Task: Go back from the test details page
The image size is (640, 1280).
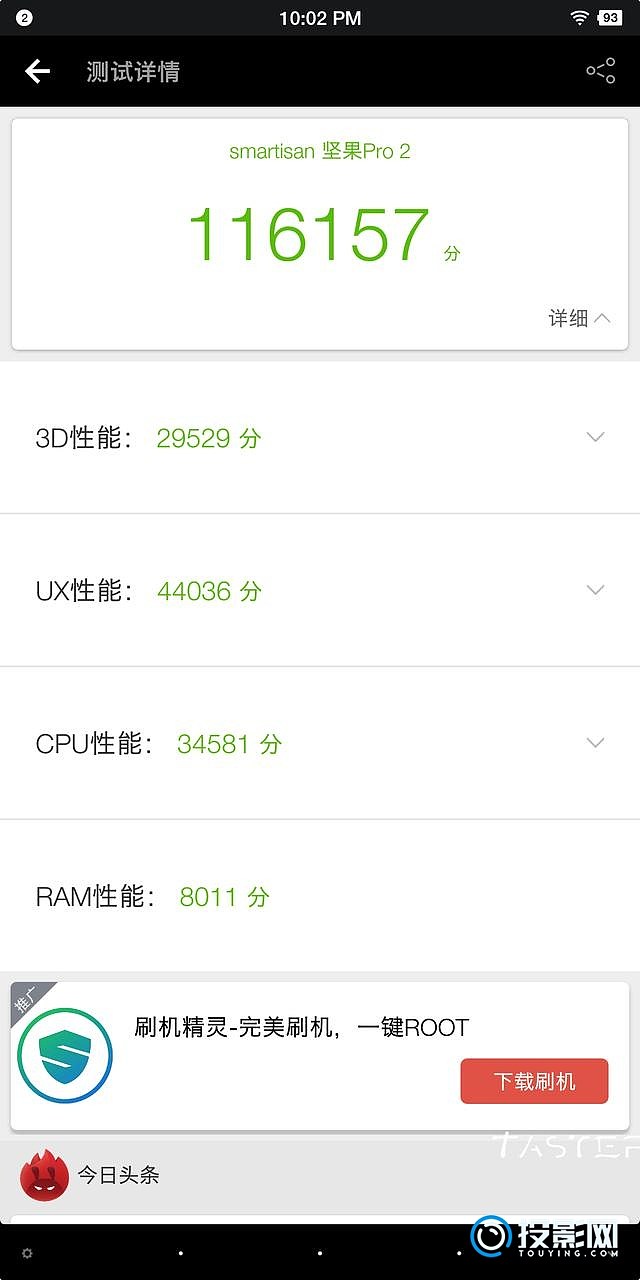Action: pos(37,71)
